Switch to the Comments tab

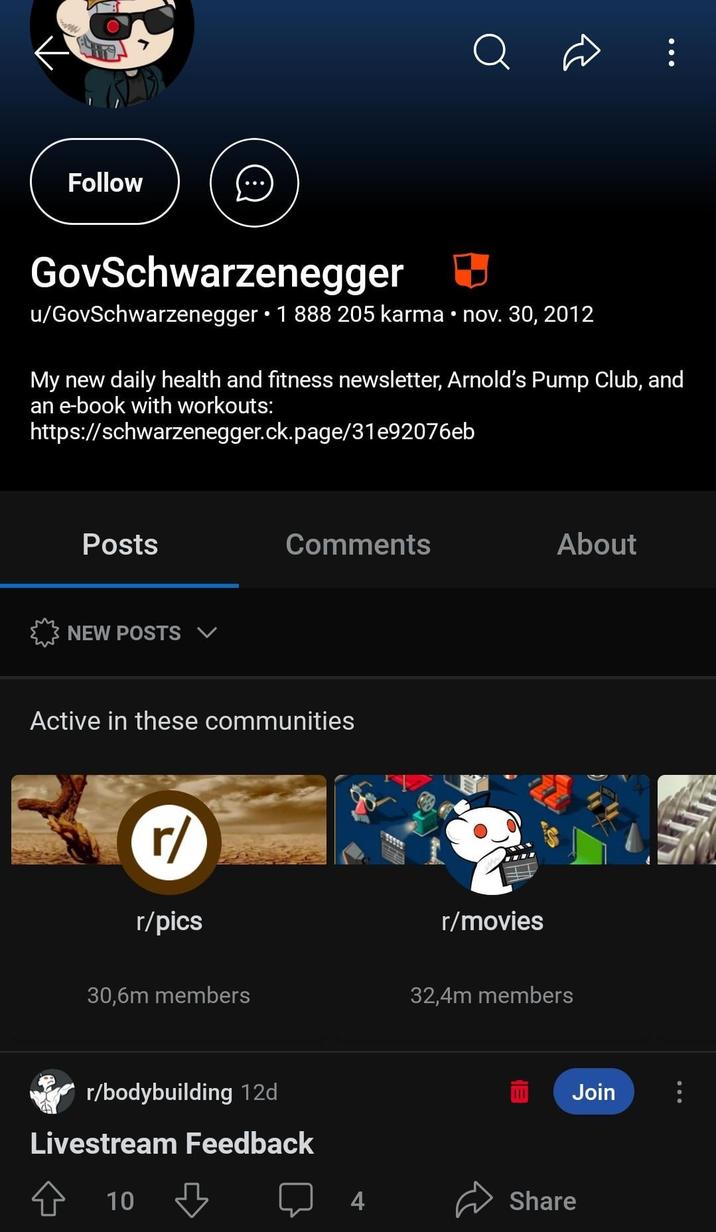(x=358, y=544)
